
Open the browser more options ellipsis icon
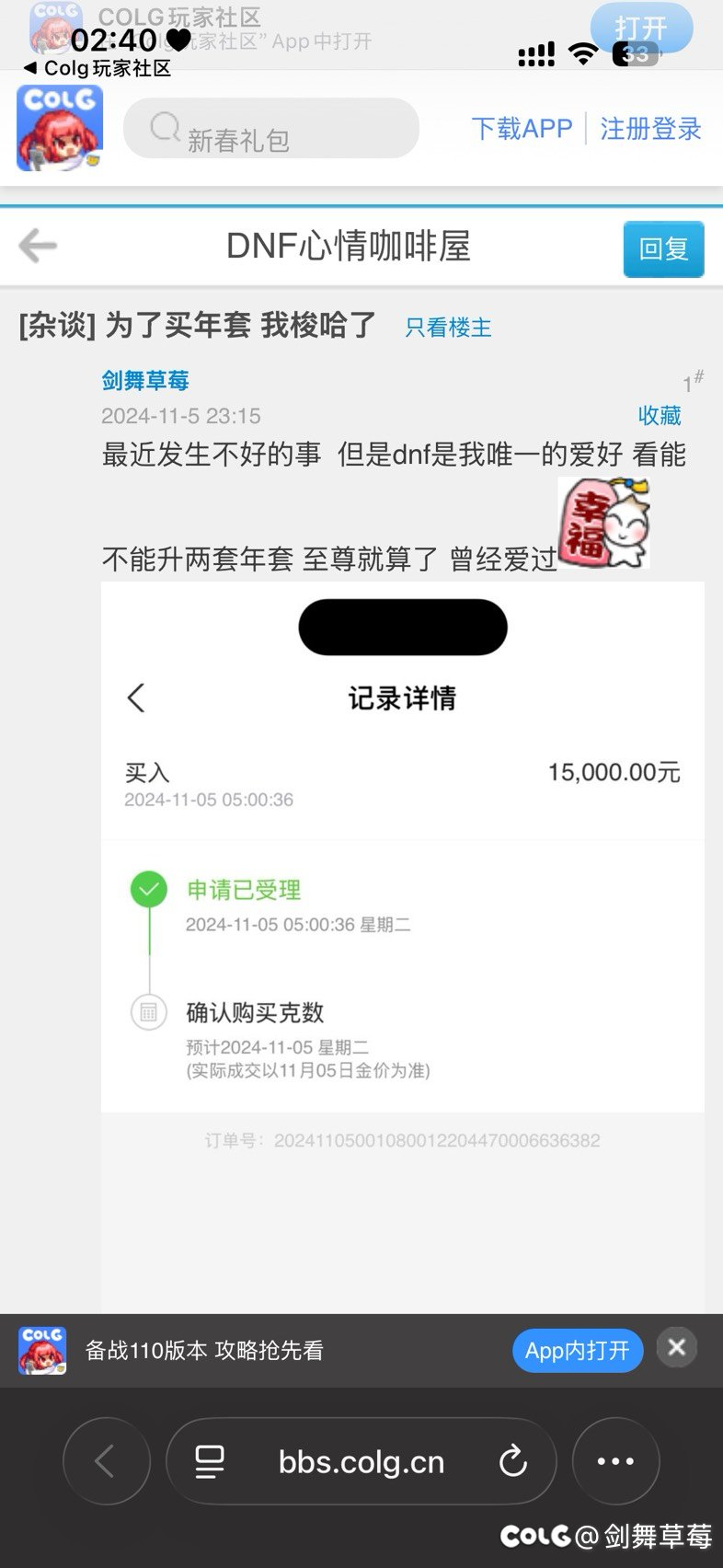[x=614, y=1461]
